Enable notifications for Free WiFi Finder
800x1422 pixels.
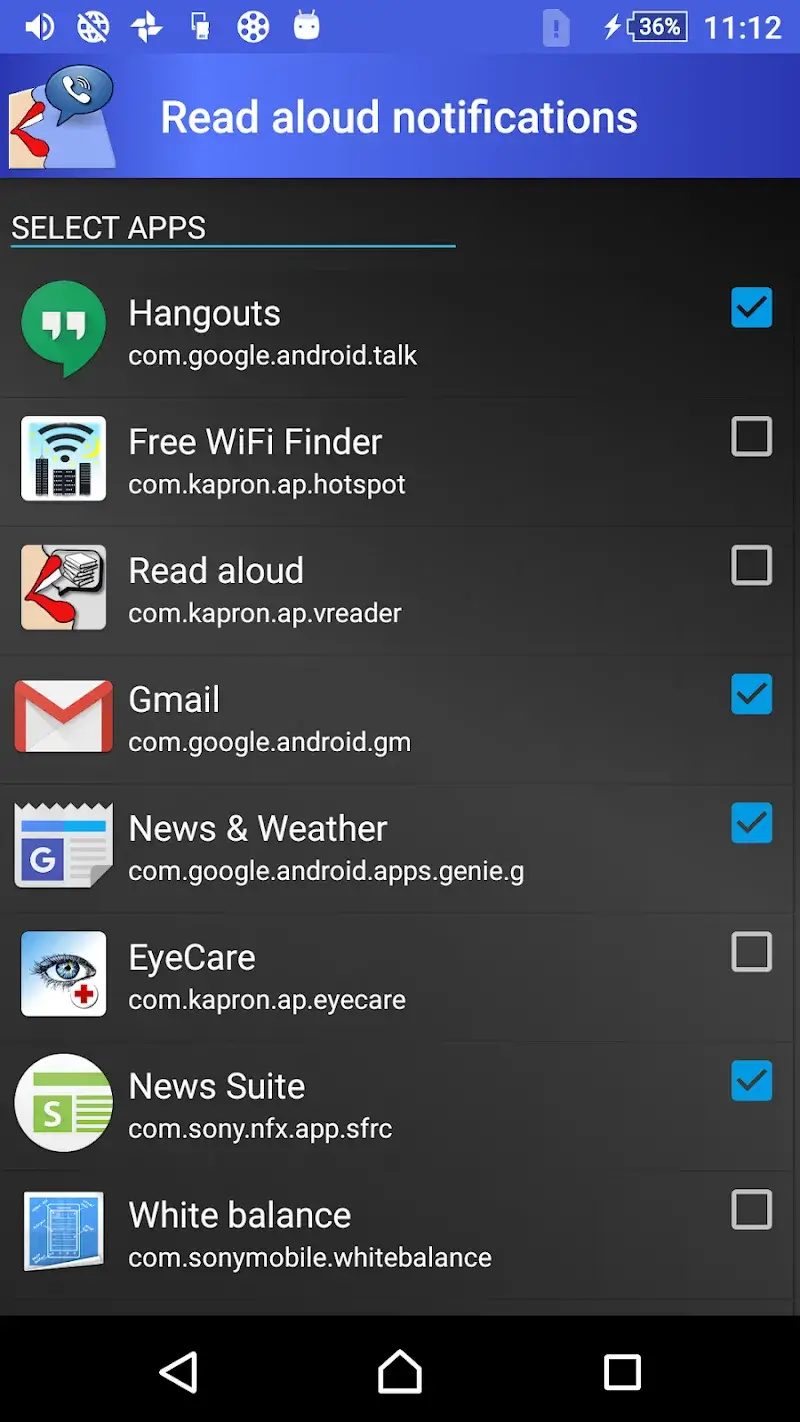[751, 437]
